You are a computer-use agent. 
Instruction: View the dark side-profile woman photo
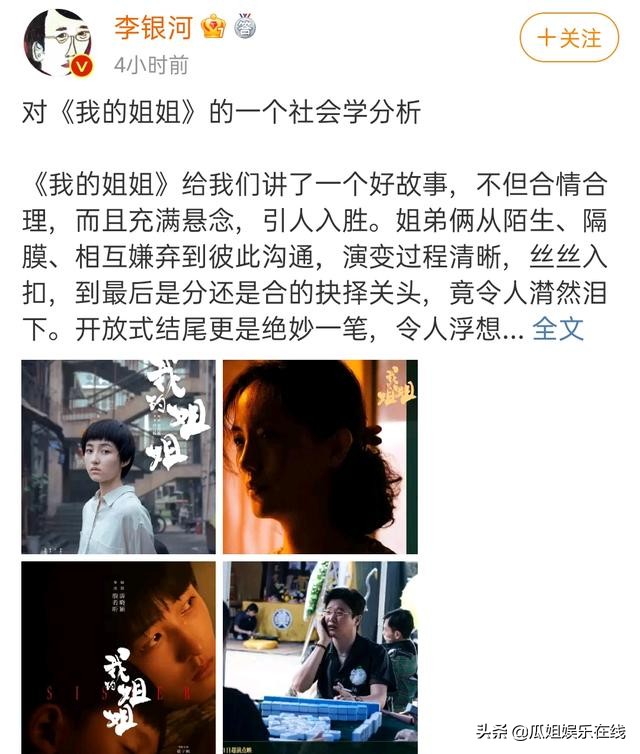pos(319,456)
